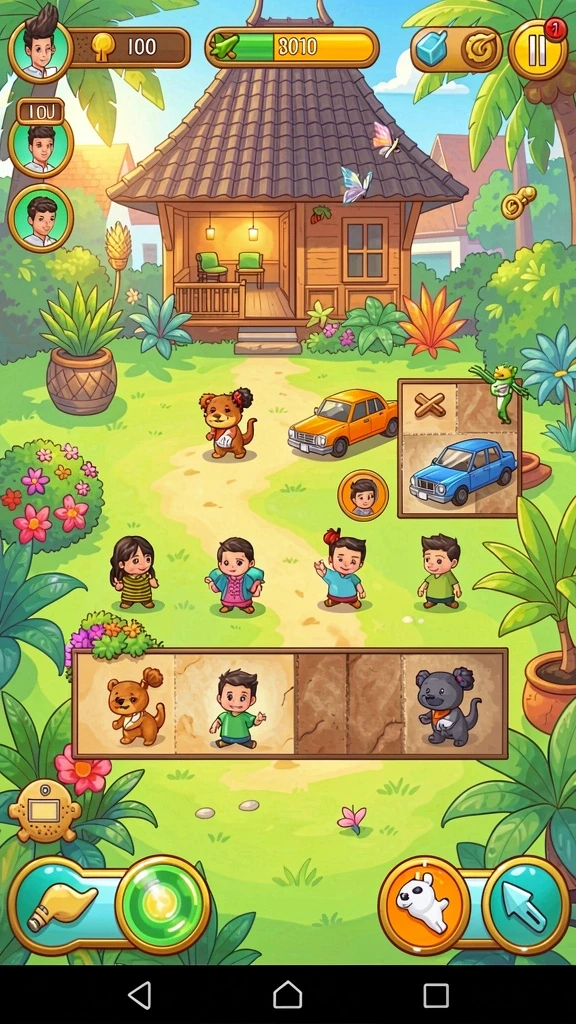576x1024 pixels.
Task: Use the horn button at bottom left
Action: pos(62,905)
